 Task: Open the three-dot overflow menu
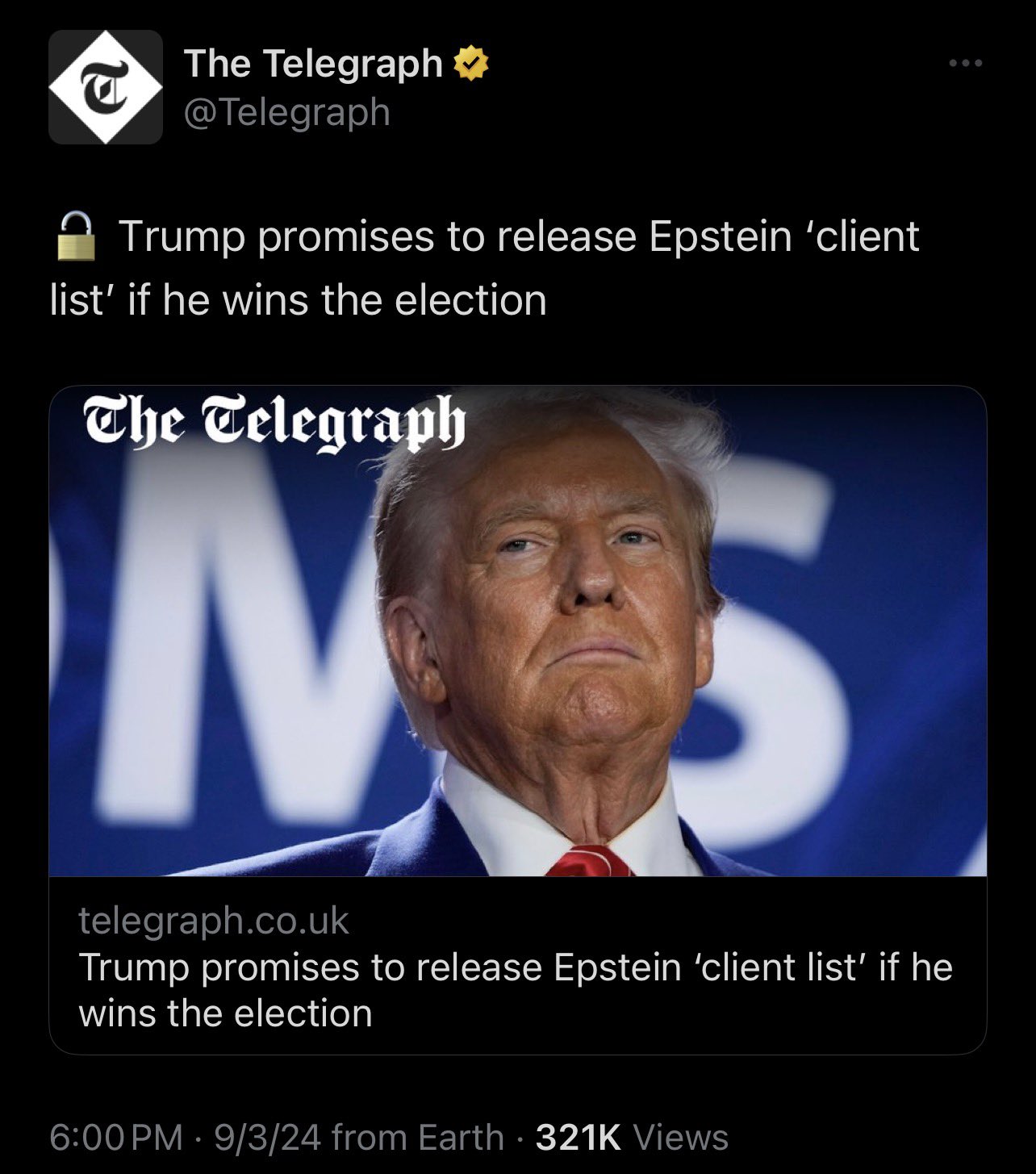965,64
